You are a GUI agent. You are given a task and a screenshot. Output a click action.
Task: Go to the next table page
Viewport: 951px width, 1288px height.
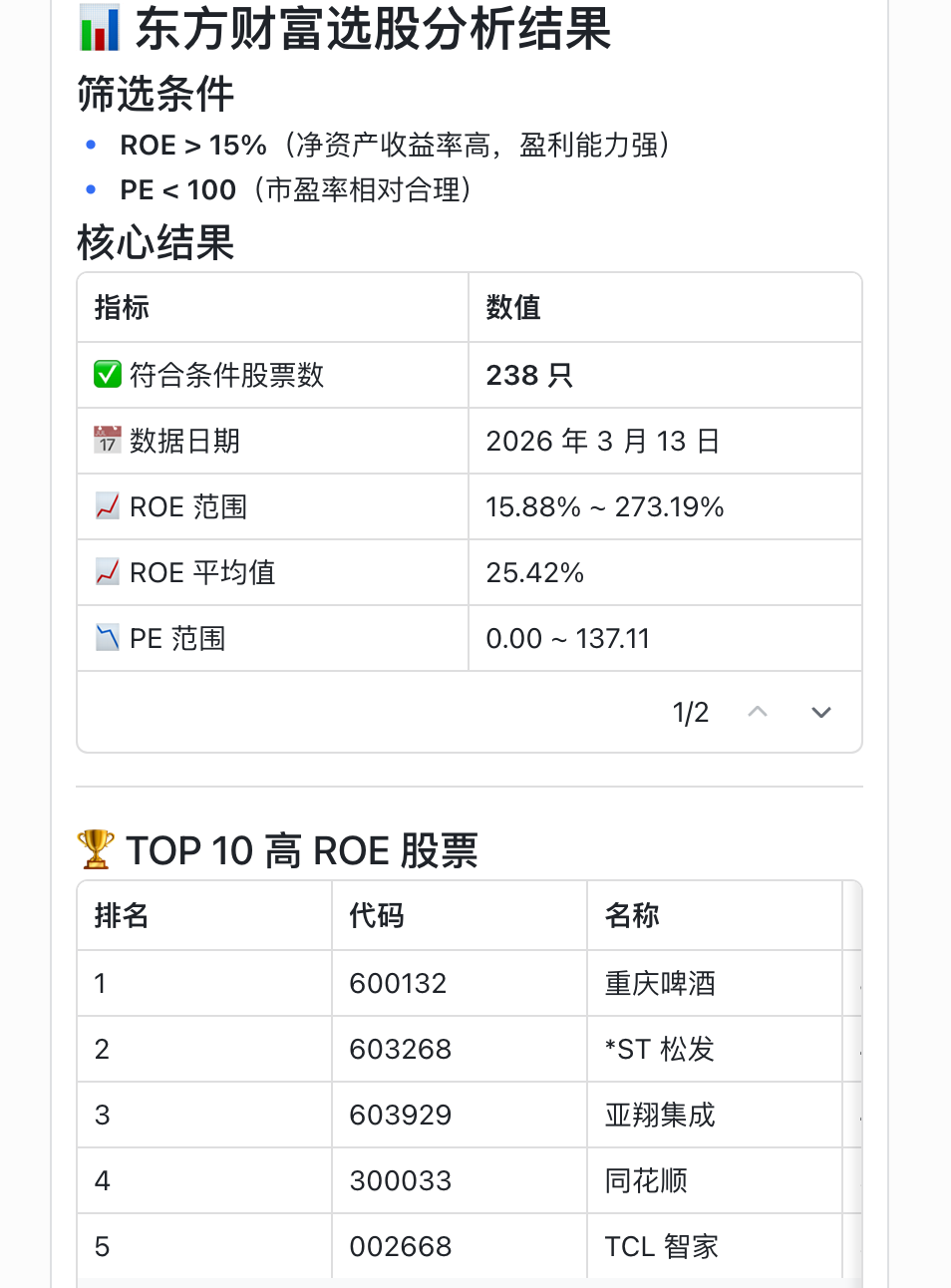click(x=820, y=712)
